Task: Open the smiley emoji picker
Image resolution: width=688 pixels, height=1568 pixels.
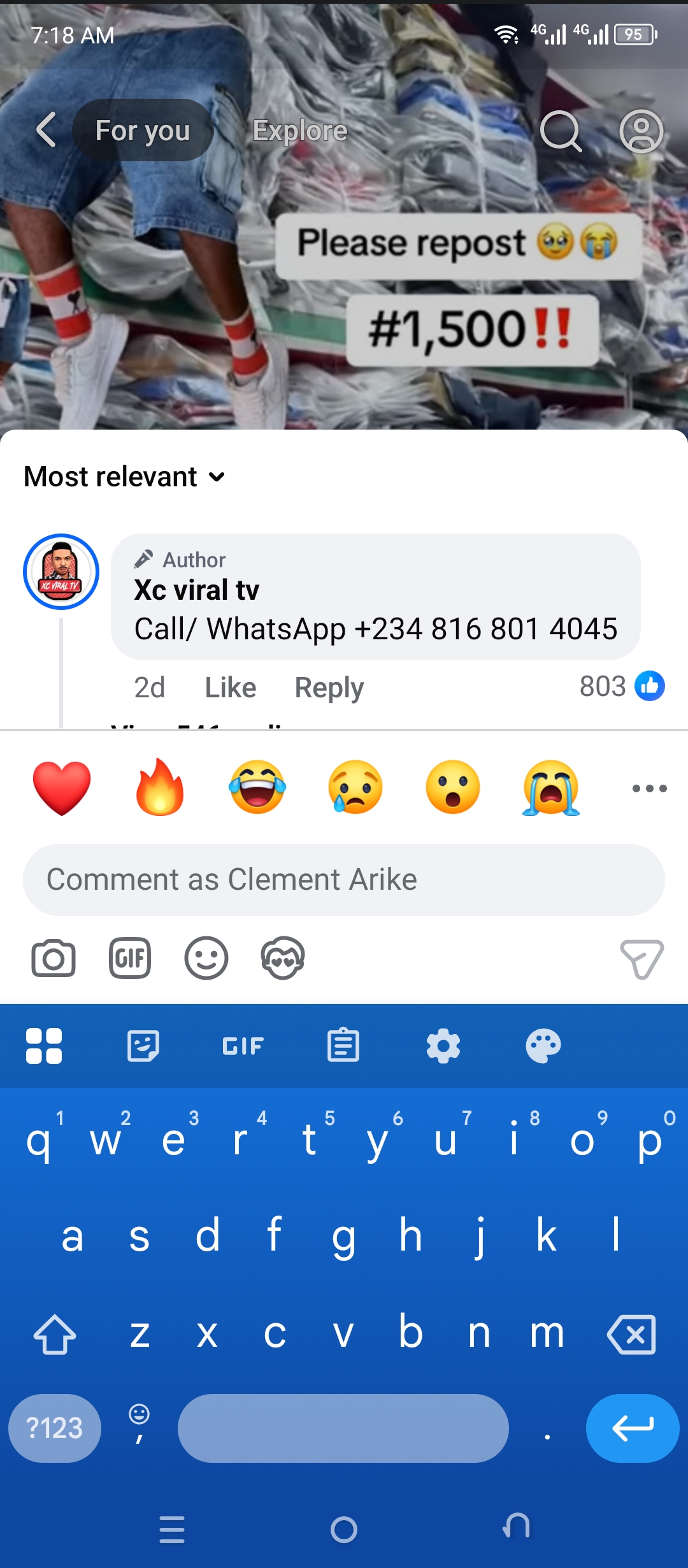Action: (x=206, y=958)
